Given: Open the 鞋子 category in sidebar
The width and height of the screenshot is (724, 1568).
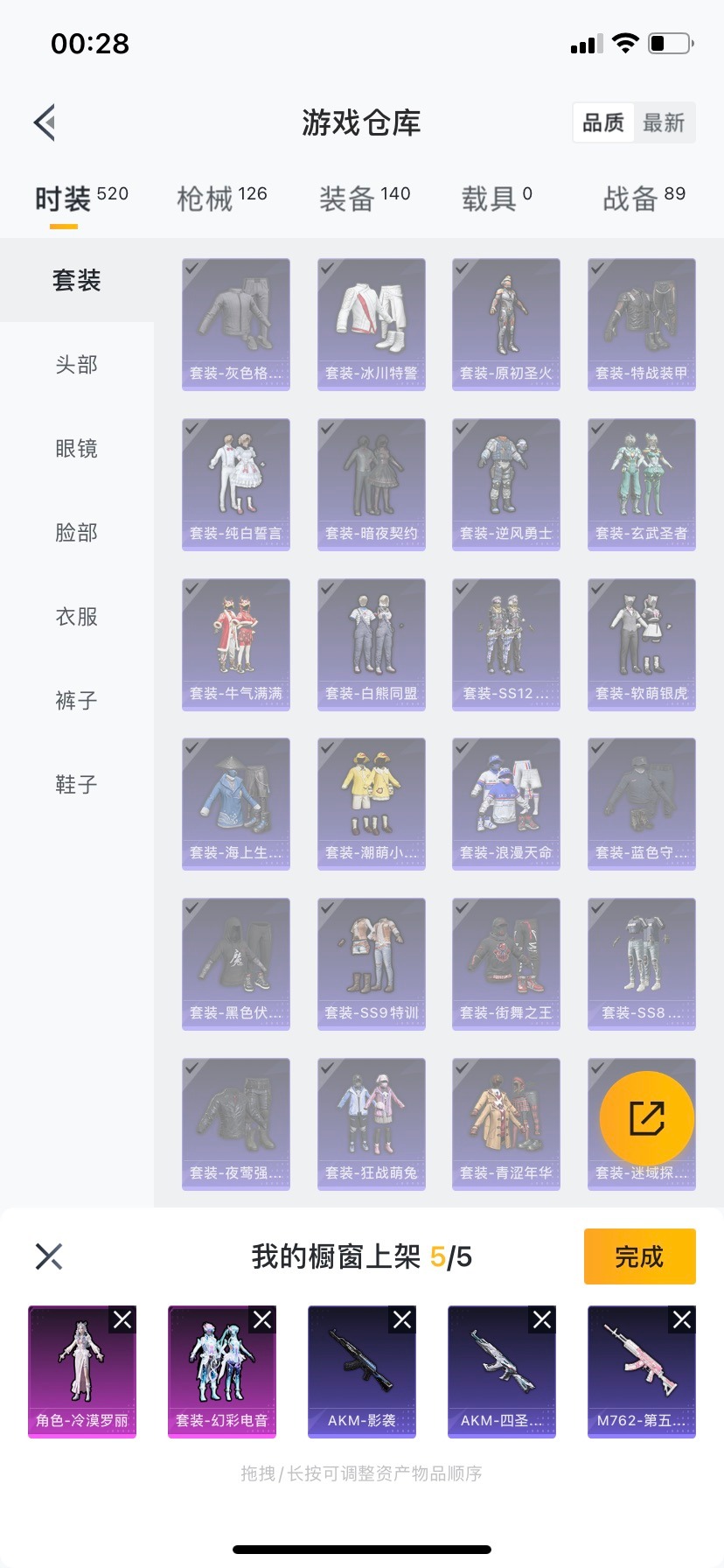Looking at the screenshot, I should [77, 784].
